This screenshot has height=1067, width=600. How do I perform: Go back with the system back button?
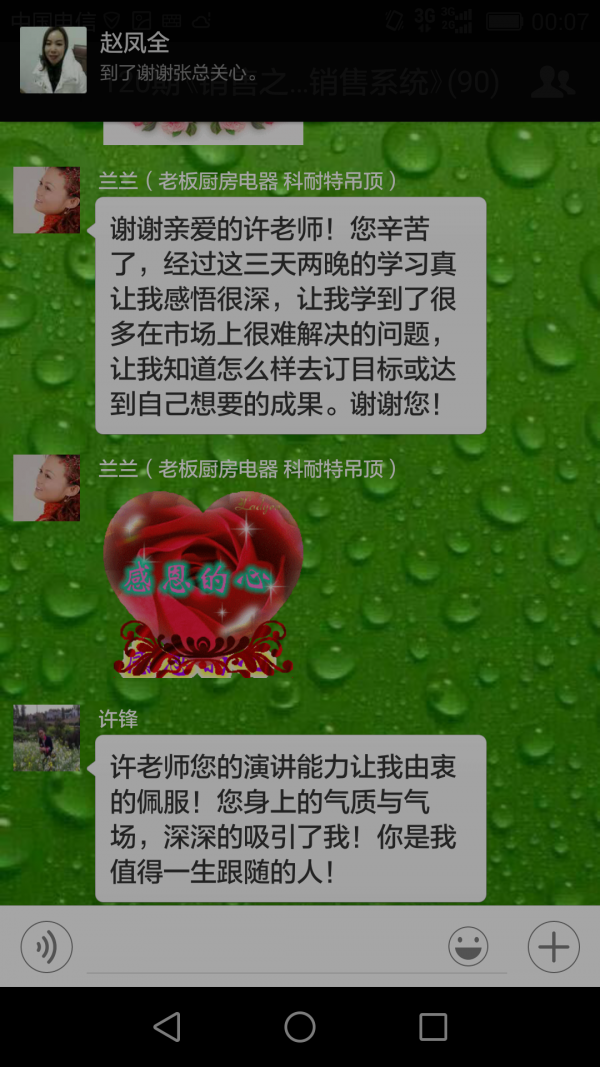(x=167, y=1026)
